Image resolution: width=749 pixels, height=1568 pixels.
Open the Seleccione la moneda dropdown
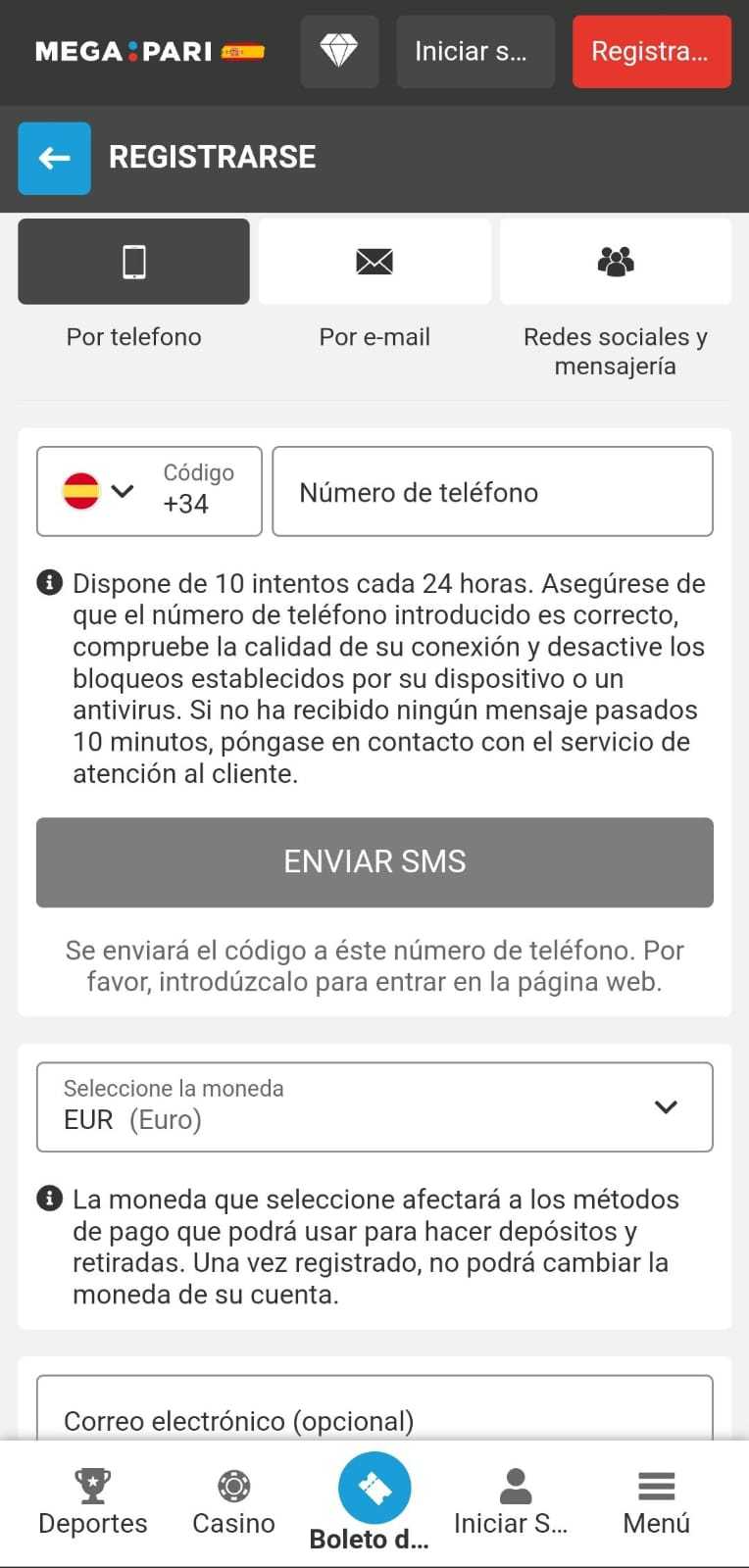tap(374, 1106)
